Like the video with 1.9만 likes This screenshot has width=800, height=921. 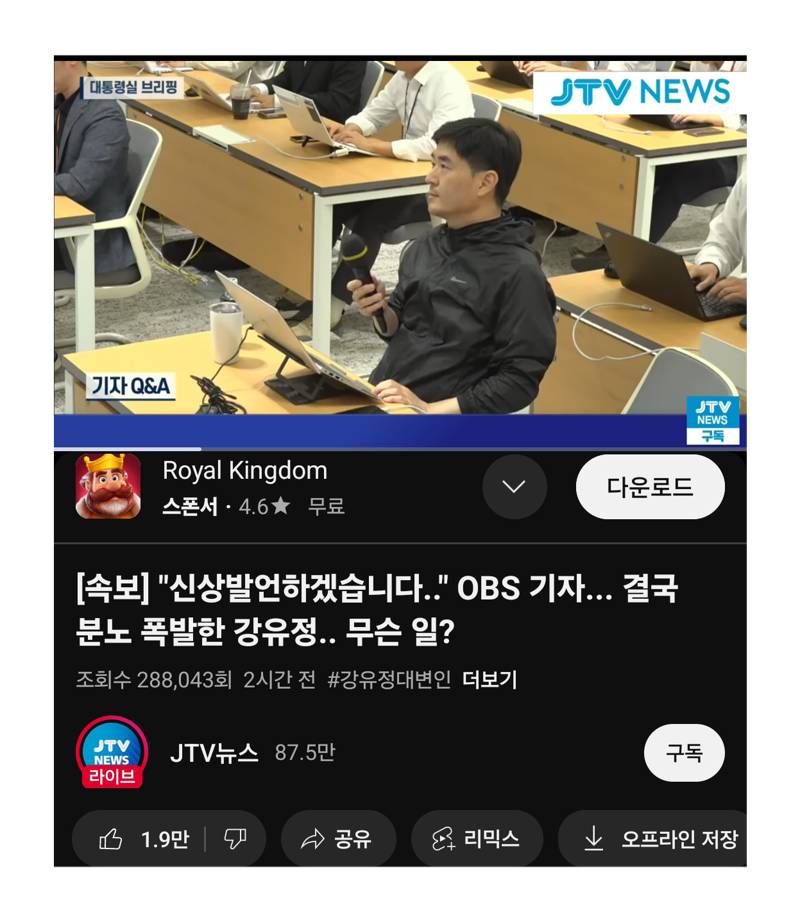(143, 839)
